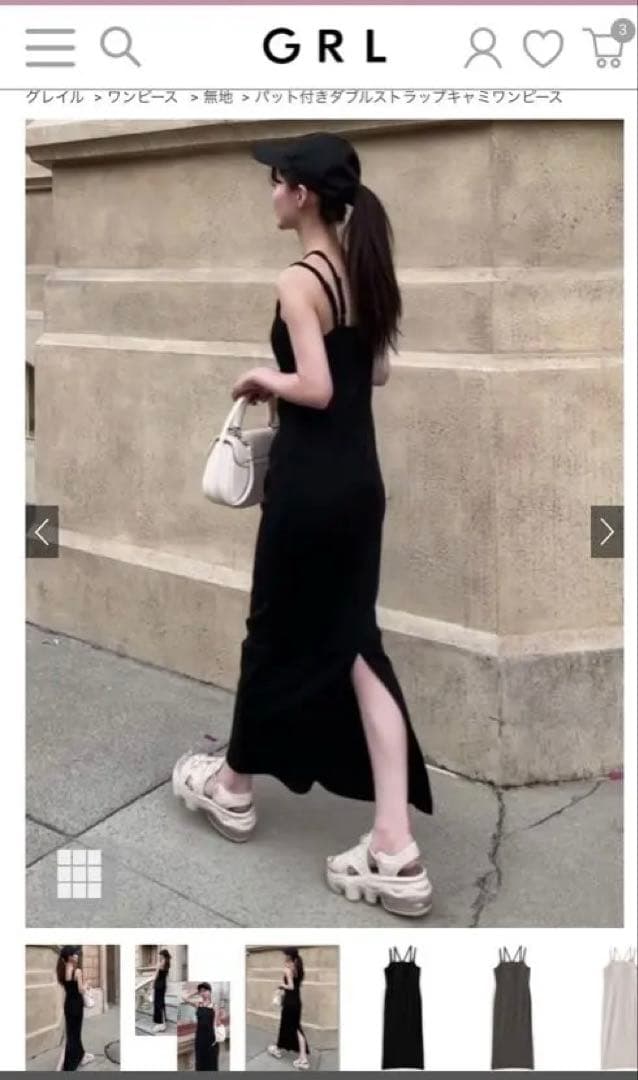This screenshot has width=638, height=1080.
Task: Open the 無地 breadcrumb link
Action: [218, 97]
